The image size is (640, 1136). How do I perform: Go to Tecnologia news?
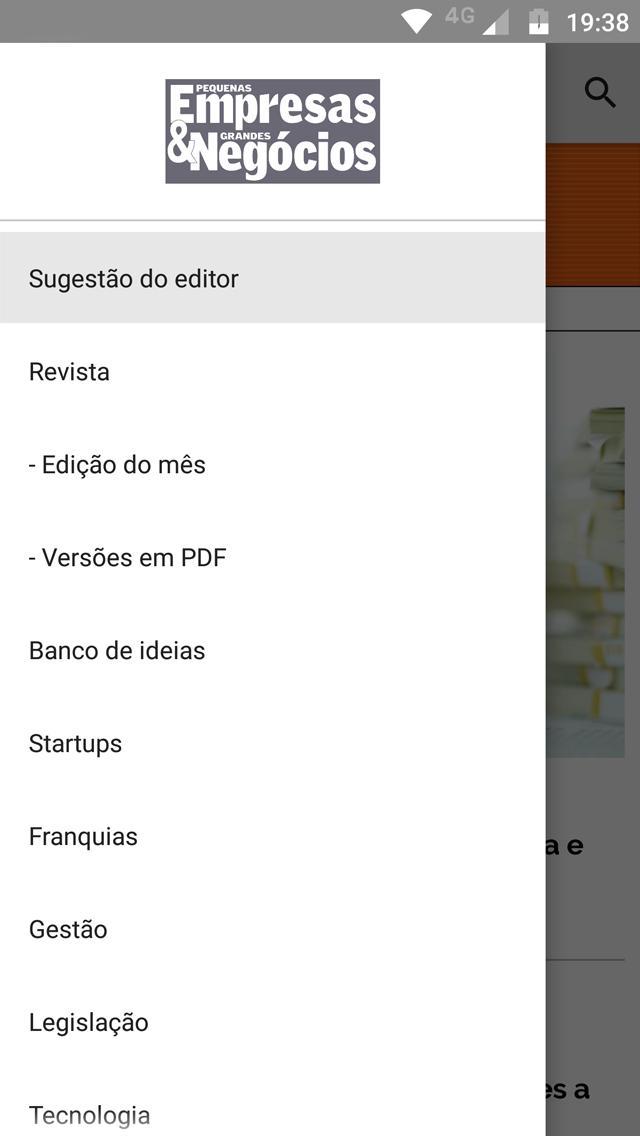(x=90, y=1115)
